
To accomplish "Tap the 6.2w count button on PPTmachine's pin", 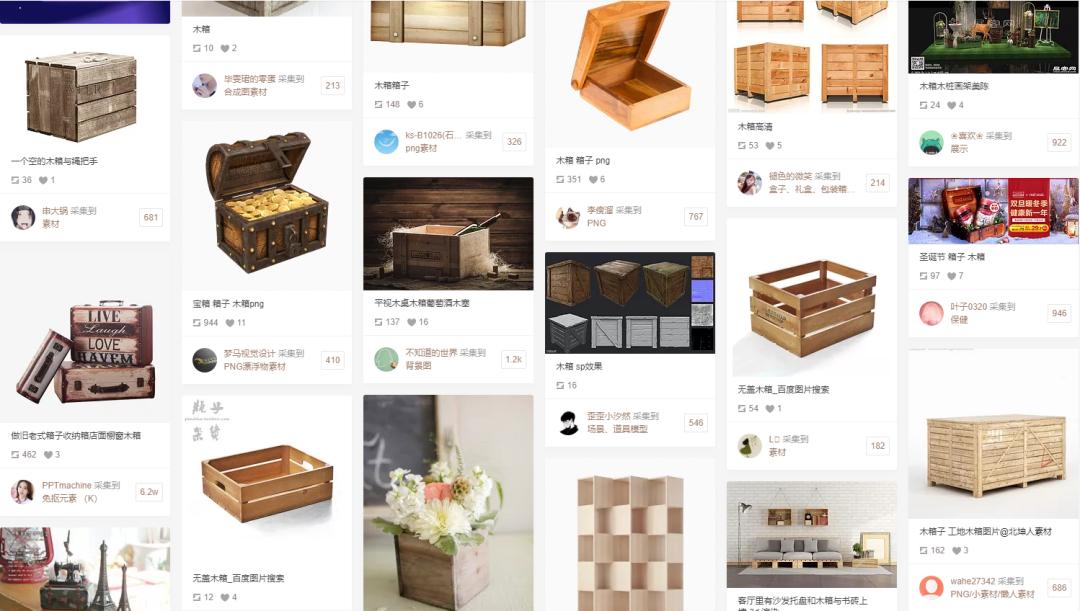I will (x=150, y=491).
